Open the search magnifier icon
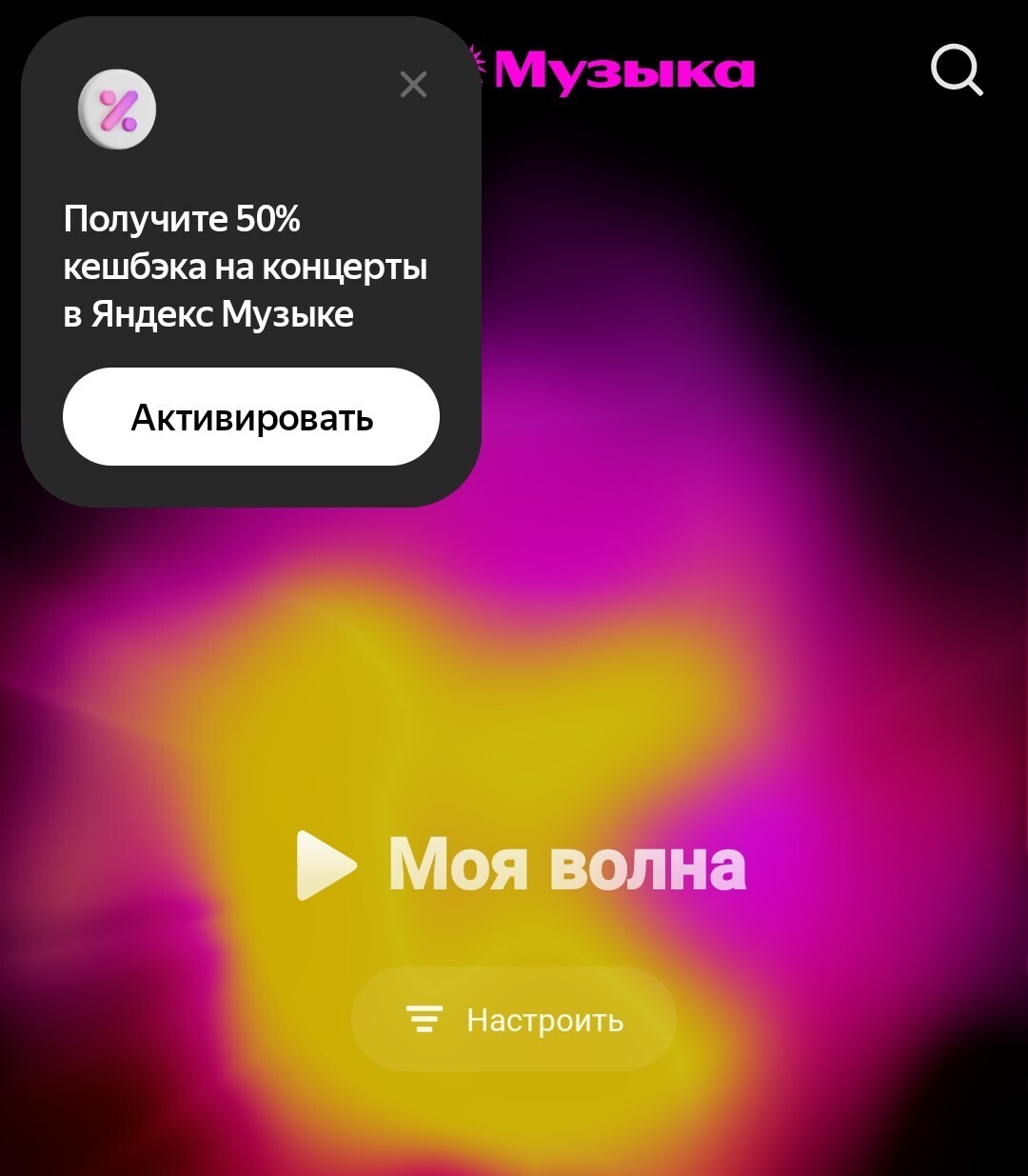Screen dimensions: 1028x1176 pos(956,70)
